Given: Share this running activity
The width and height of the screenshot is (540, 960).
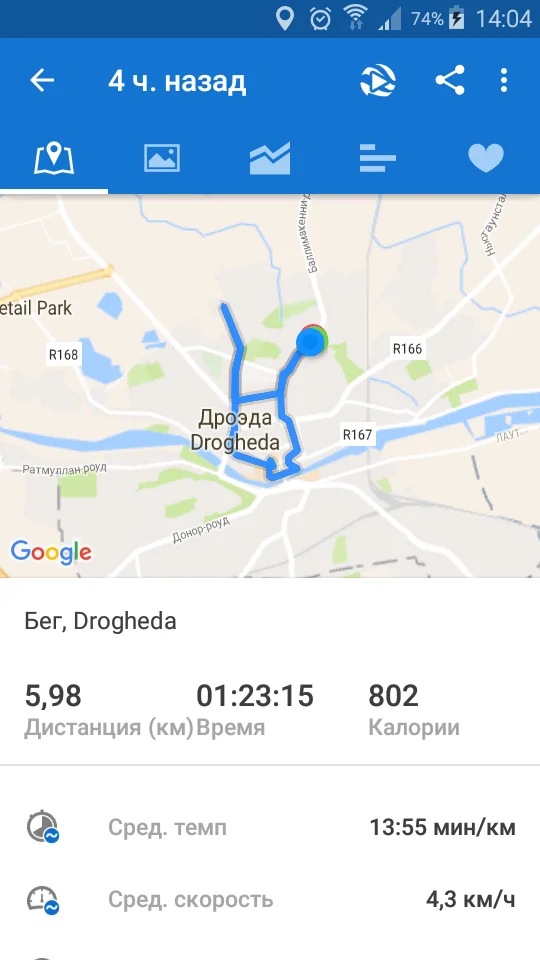Looking at the screenshot, I should click(x=450, y=80).
